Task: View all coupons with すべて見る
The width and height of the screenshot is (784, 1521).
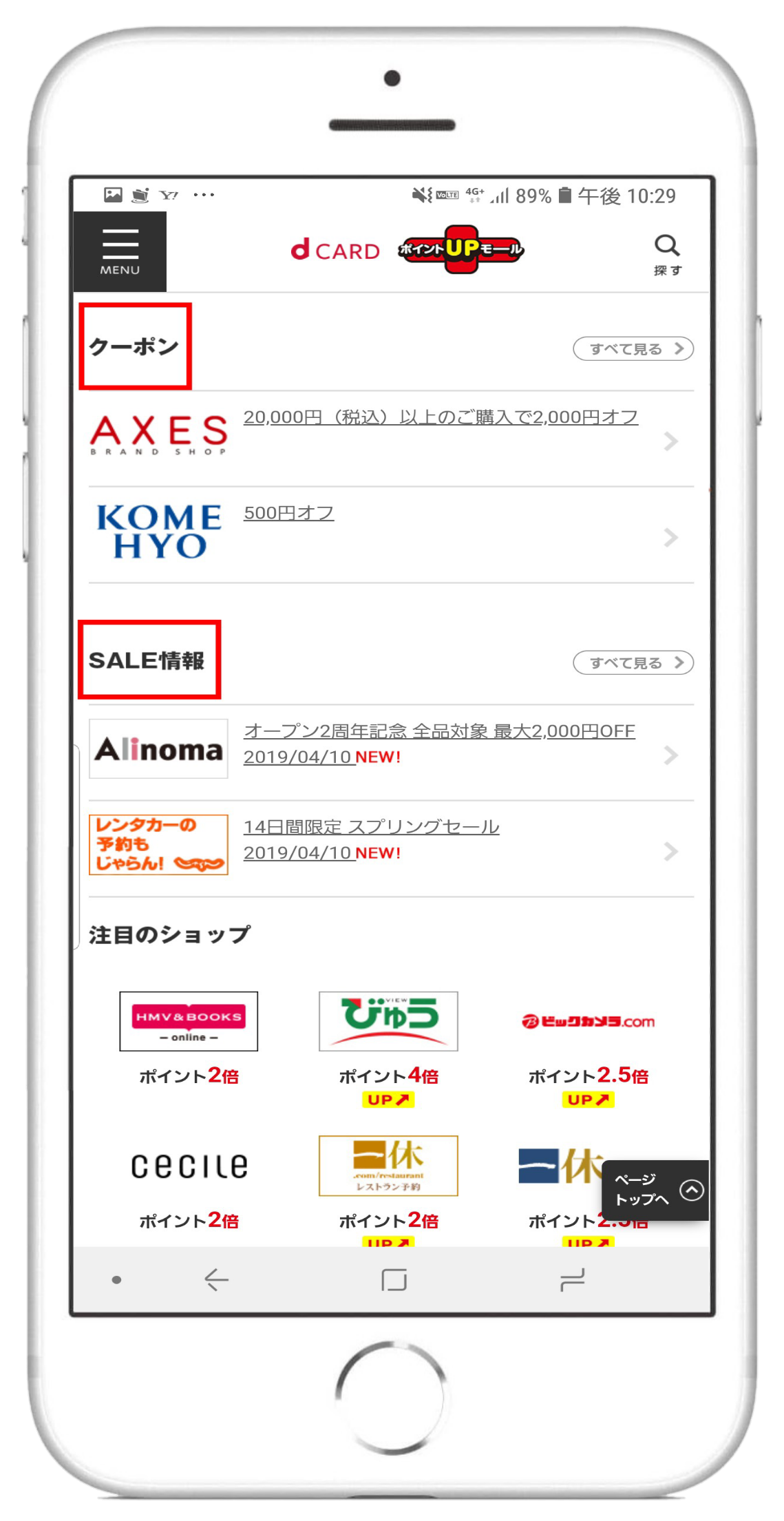Action: pos(633,349)
